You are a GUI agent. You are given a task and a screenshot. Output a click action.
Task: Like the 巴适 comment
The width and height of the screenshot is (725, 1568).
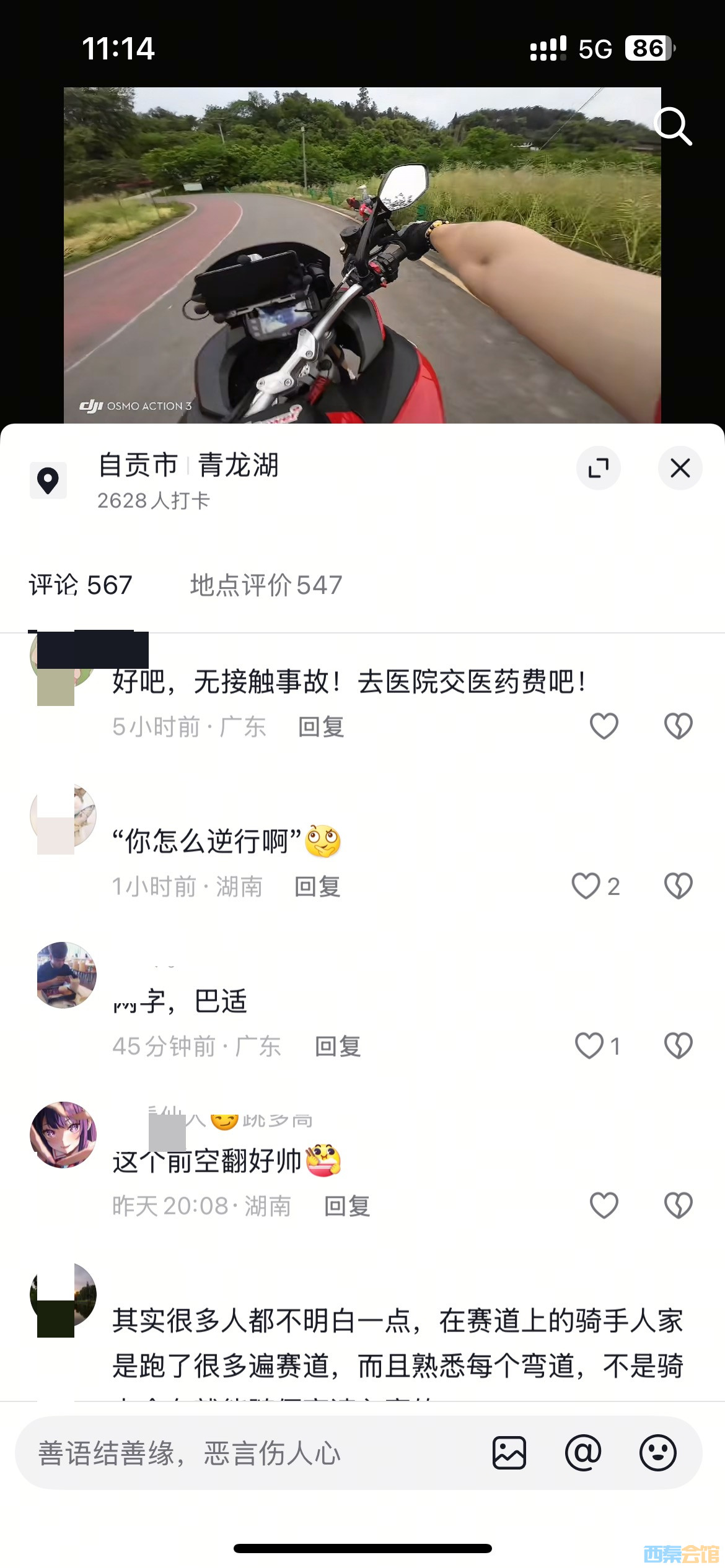tap(589, 1046)
